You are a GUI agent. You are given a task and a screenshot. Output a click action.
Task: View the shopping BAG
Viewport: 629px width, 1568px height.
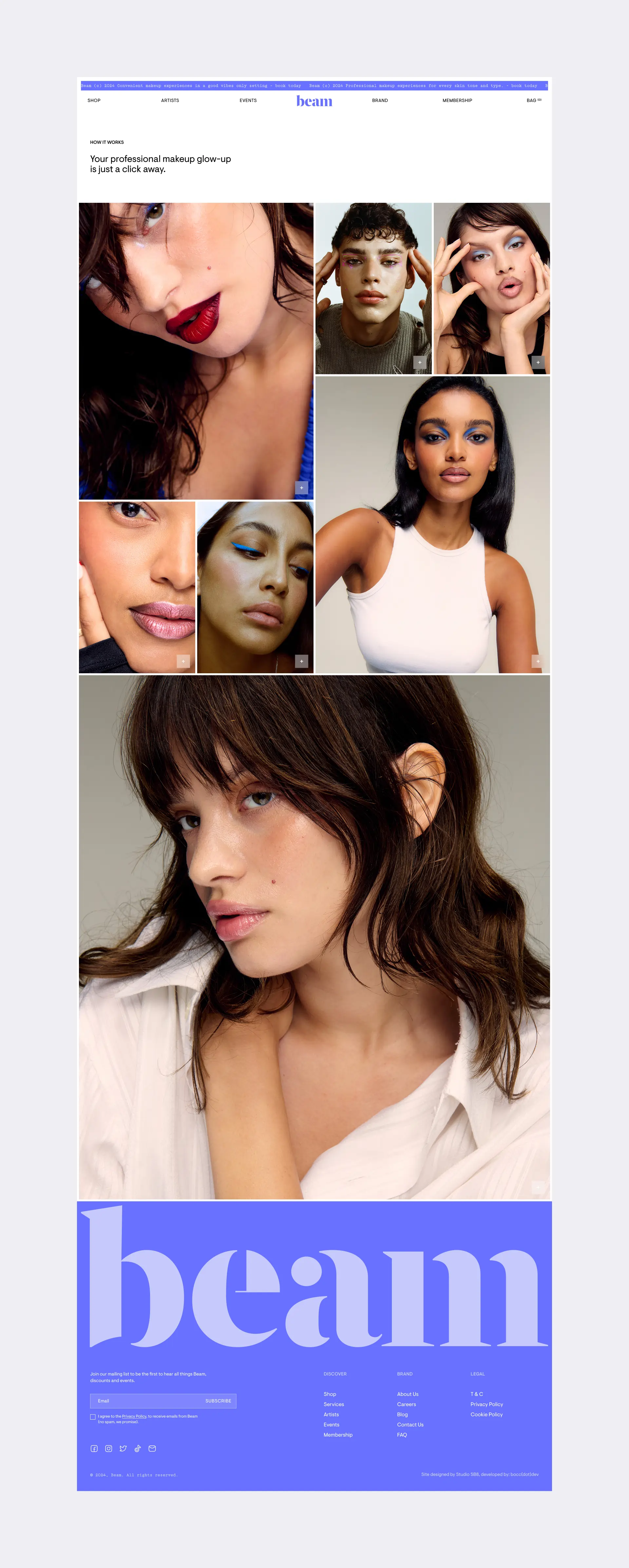click(x=533, y=101)
